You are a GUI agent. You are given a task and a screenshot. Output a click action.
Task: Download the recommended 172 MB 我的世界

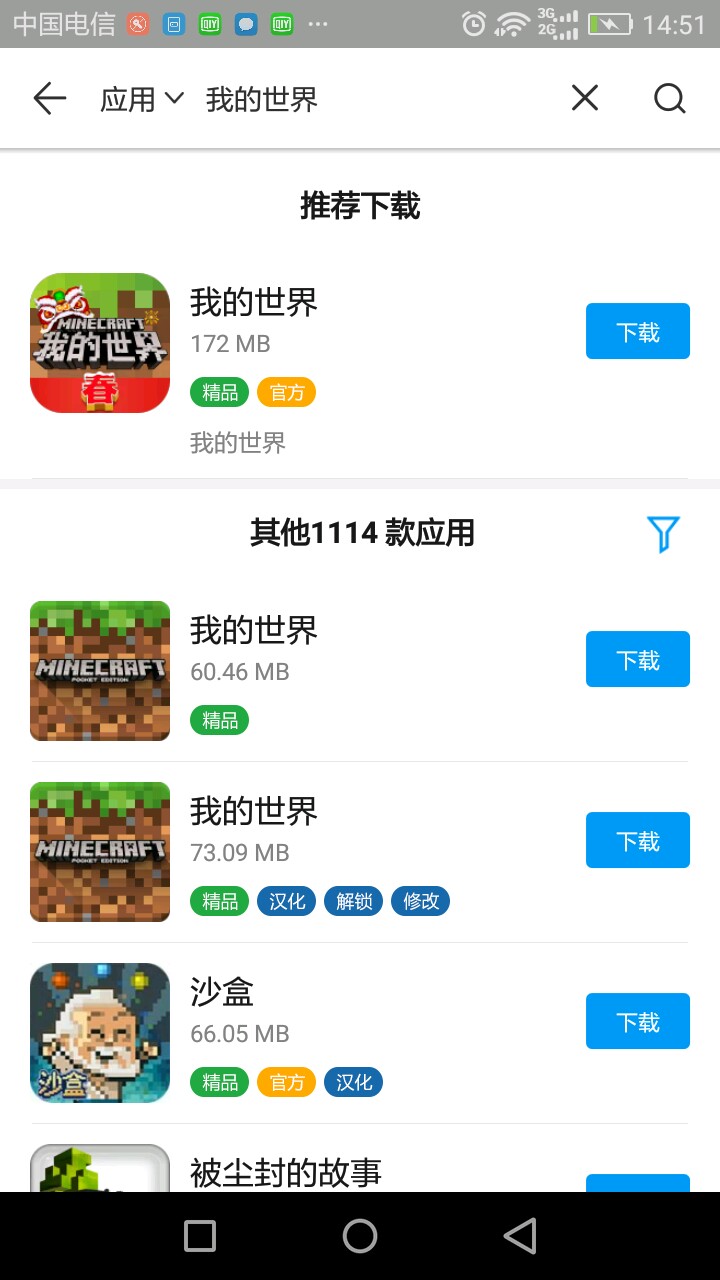[x=637, y=331]
